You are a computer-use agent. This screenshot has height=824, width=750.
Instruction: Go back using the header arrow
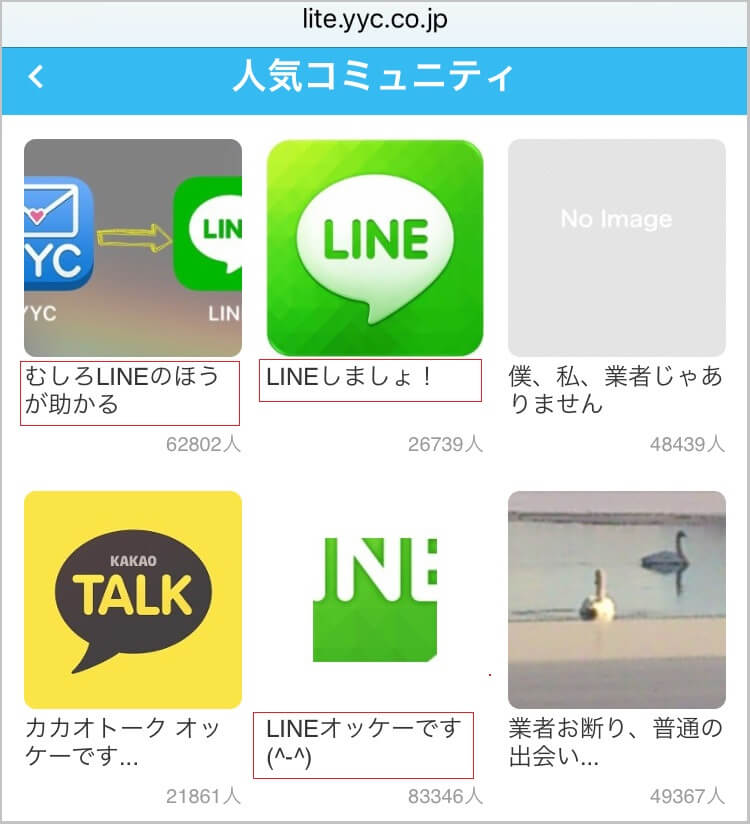click(36, 77)
